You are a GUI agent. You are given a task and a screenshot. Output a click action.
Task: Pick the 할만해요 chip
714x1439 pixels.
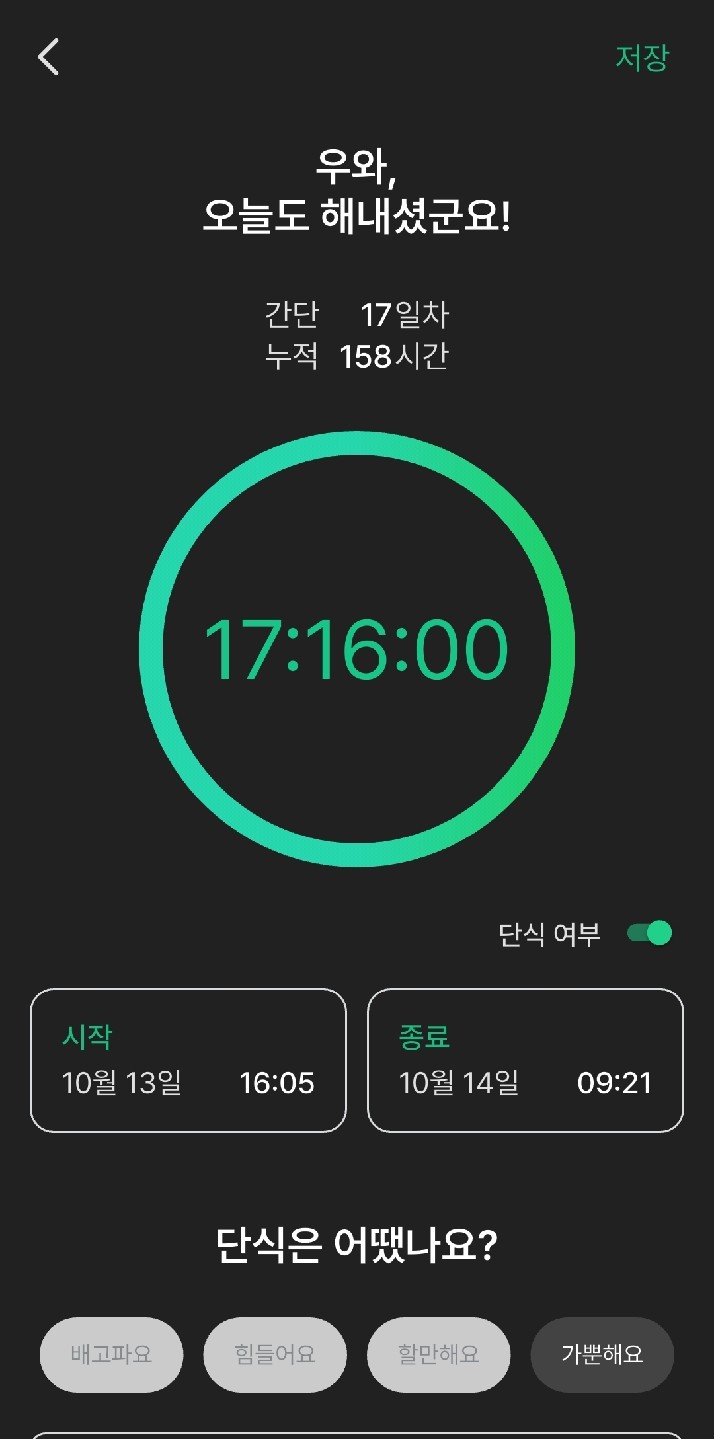pos(439,1354)
